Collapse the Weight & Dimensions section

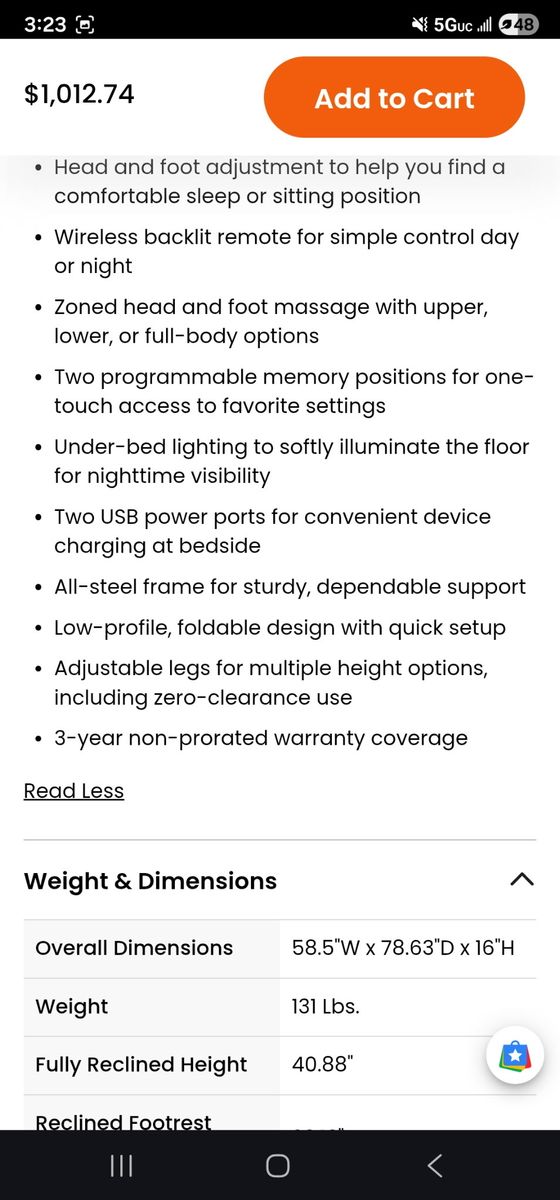(x=521, y=880)
